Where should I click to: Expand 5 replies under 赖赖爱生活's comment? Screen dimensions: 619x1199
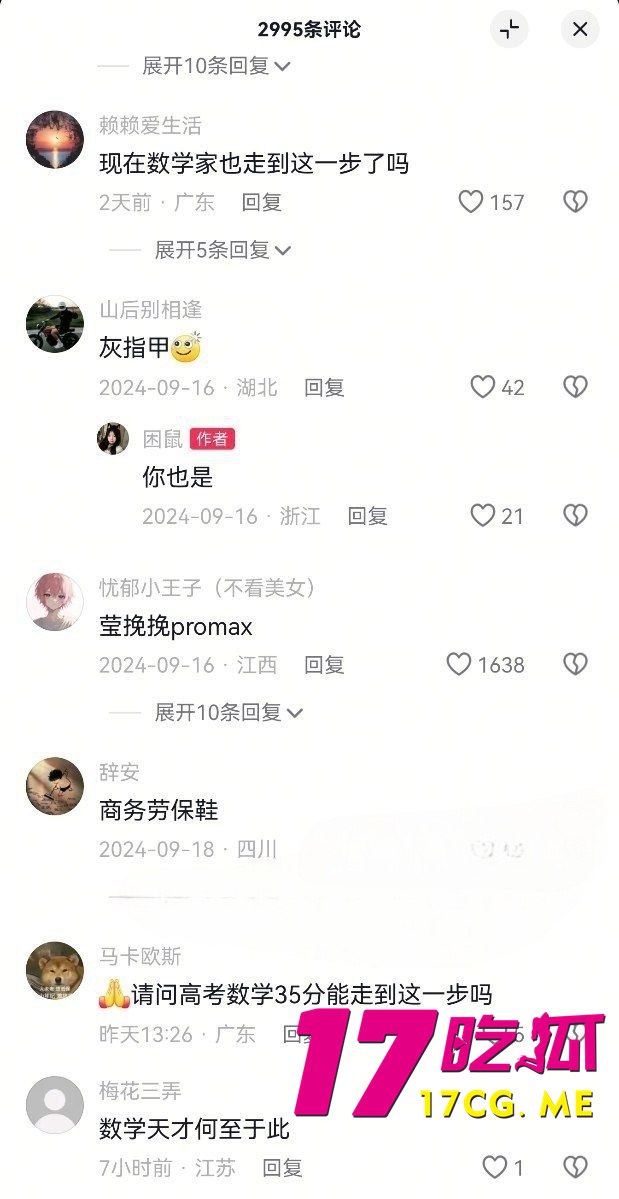click(x=222, y=250)
